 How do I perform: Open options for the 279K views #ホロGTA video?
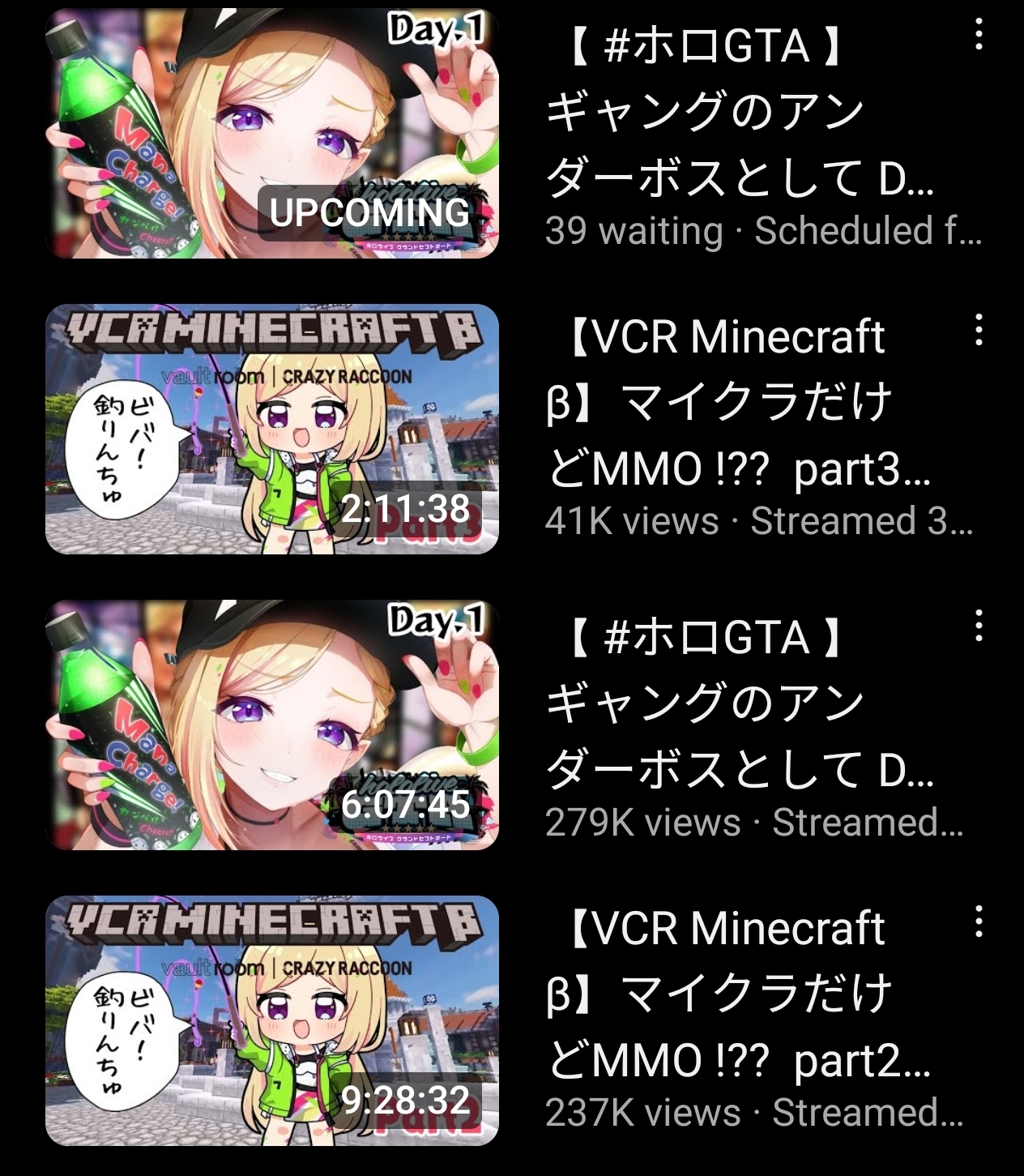coord(979,626)
